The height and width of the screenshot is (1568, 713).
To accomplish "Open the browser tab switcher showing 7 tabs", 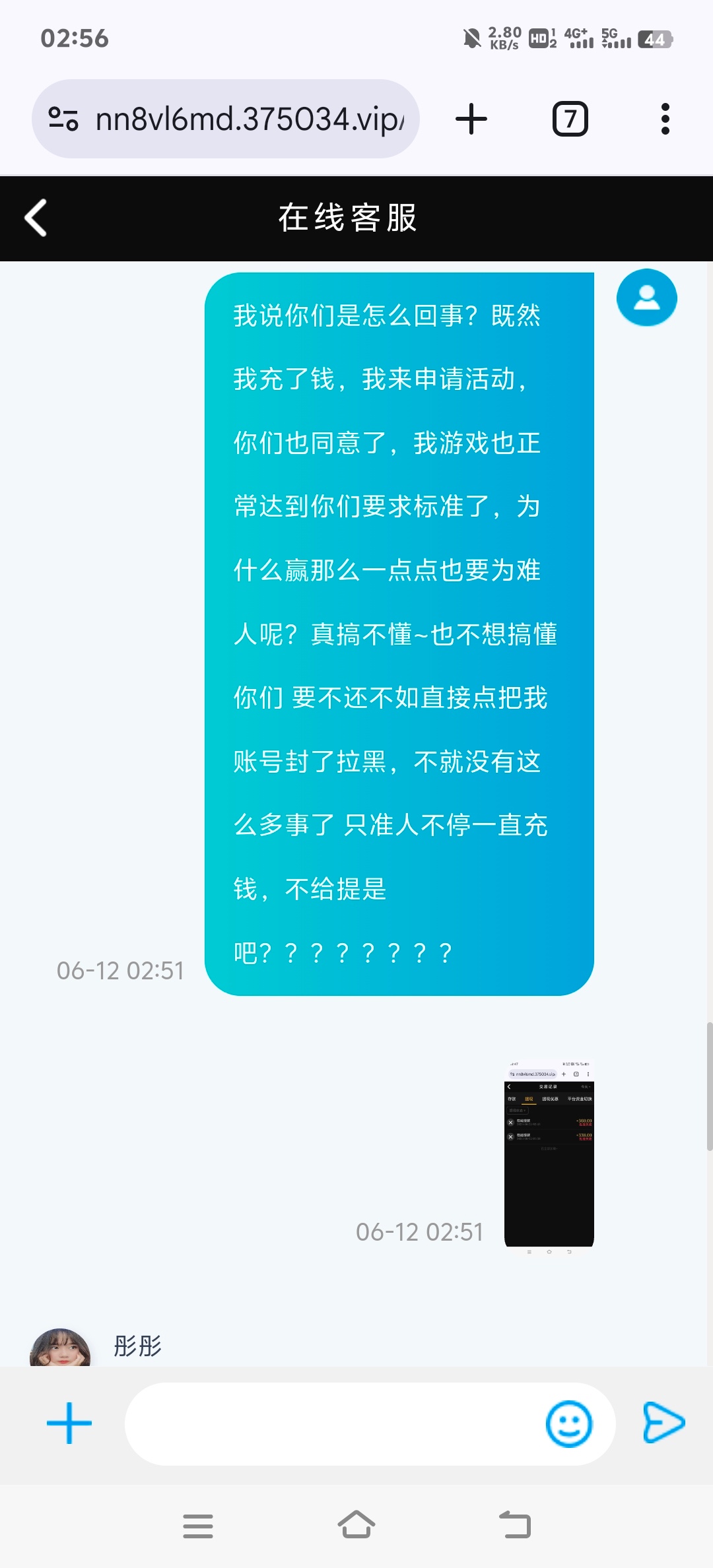I will click(x=569, y=117).
